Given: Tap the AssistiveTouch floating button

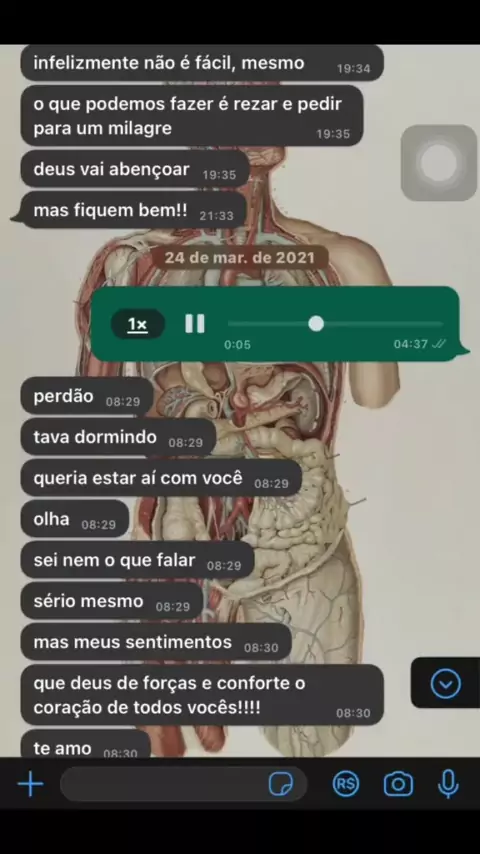Looking at the screenshot, I should 439,162.
